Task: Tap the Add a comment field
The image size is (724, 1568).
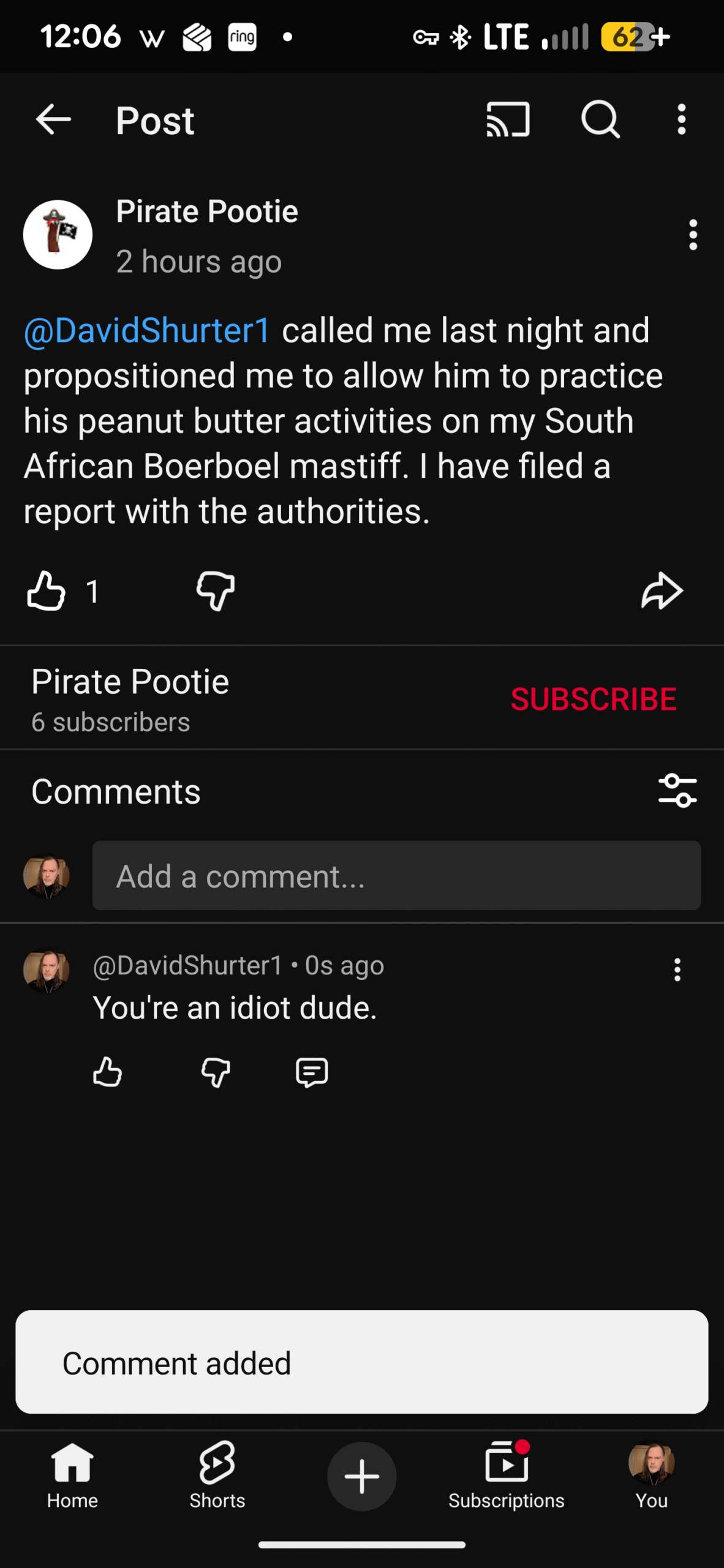Action: [x=396, y=875]
